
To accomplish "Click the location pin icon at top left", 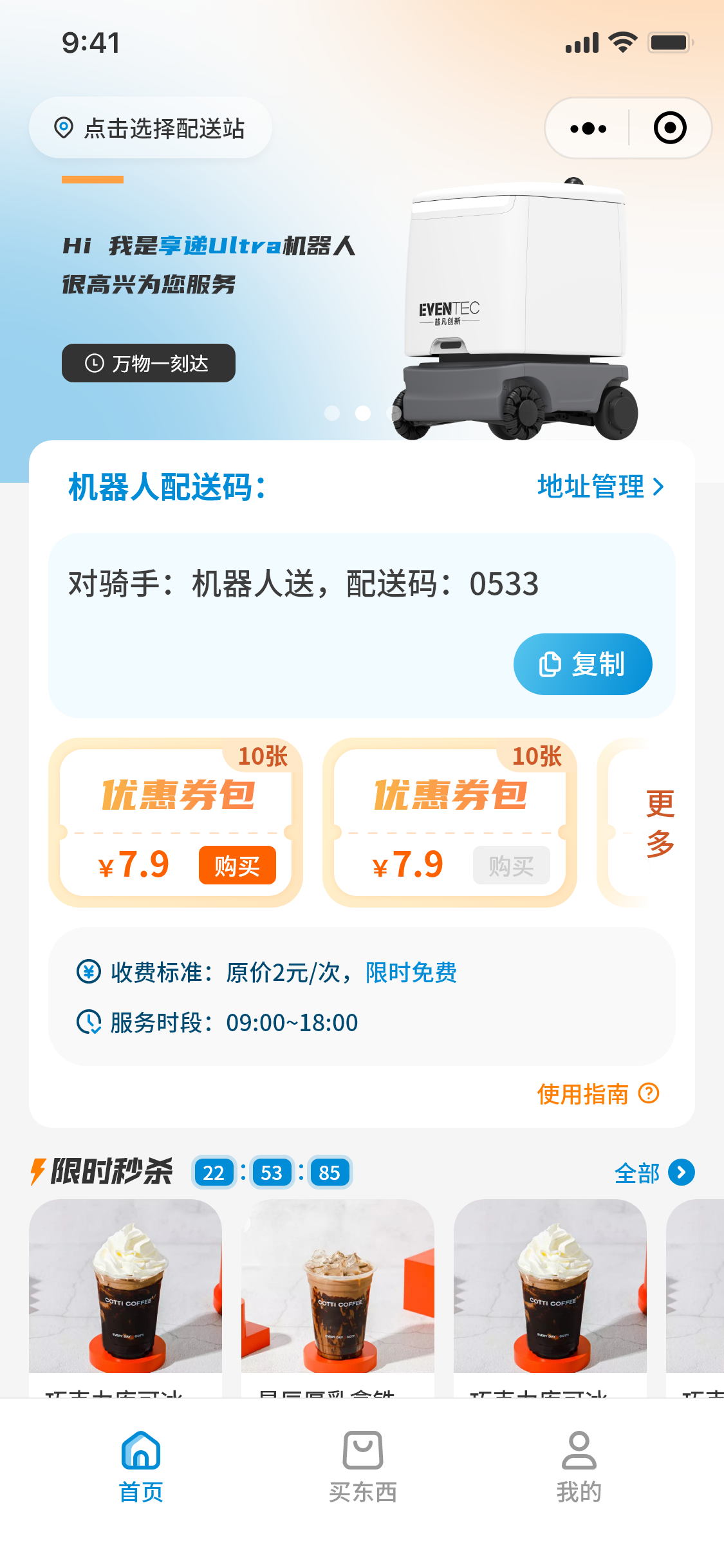I will pos(62,128).
